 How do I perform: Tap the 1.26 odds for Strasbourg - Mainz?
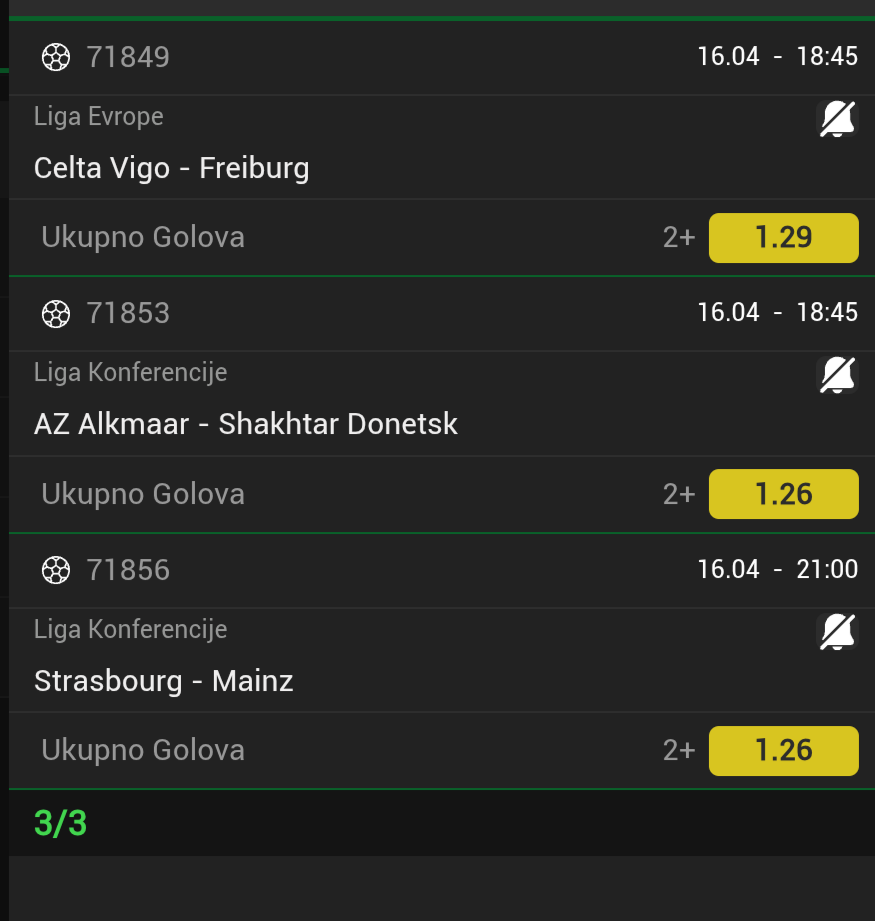point(783,750)
